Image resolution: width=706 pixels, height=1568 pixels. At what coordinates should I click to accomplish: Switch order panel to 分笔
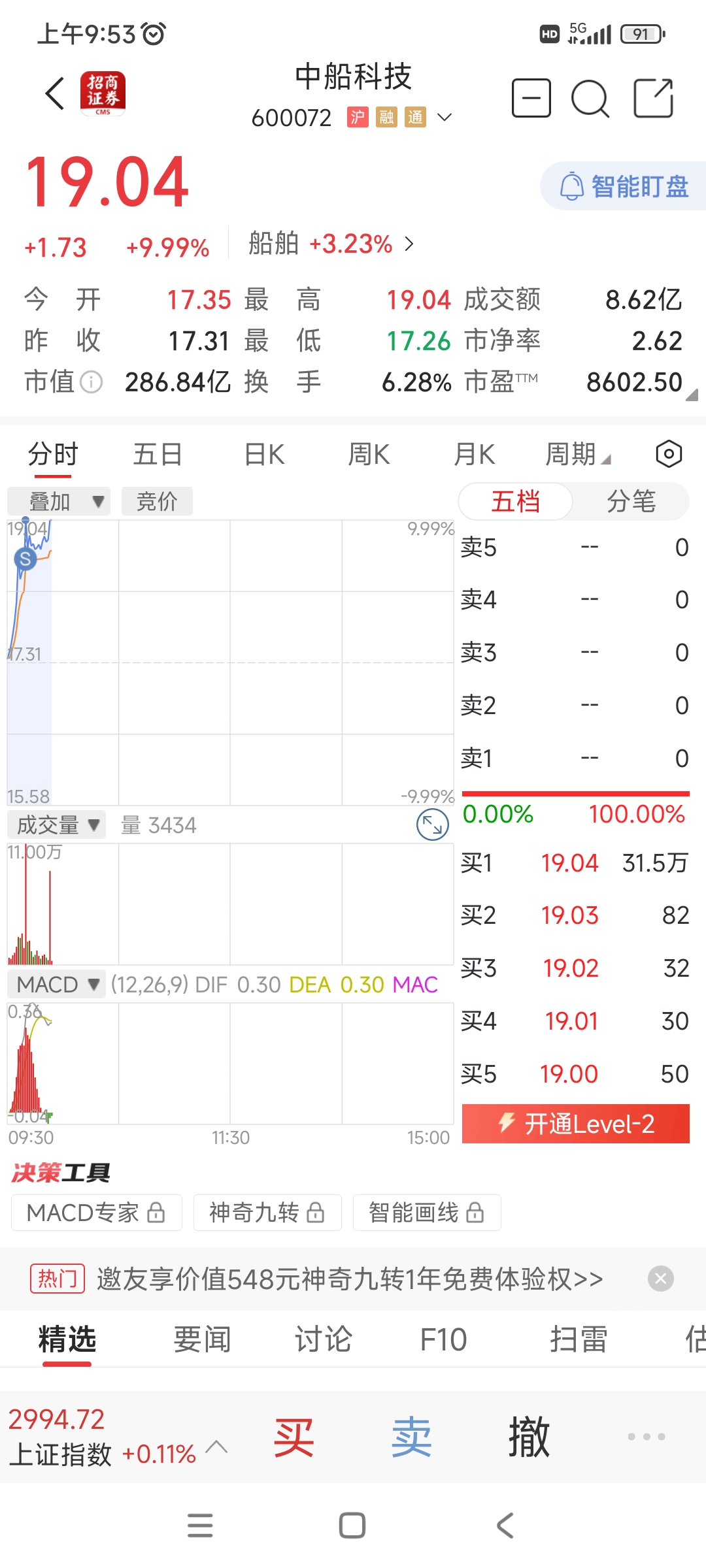pyautogui.click(x=631, y=501)
